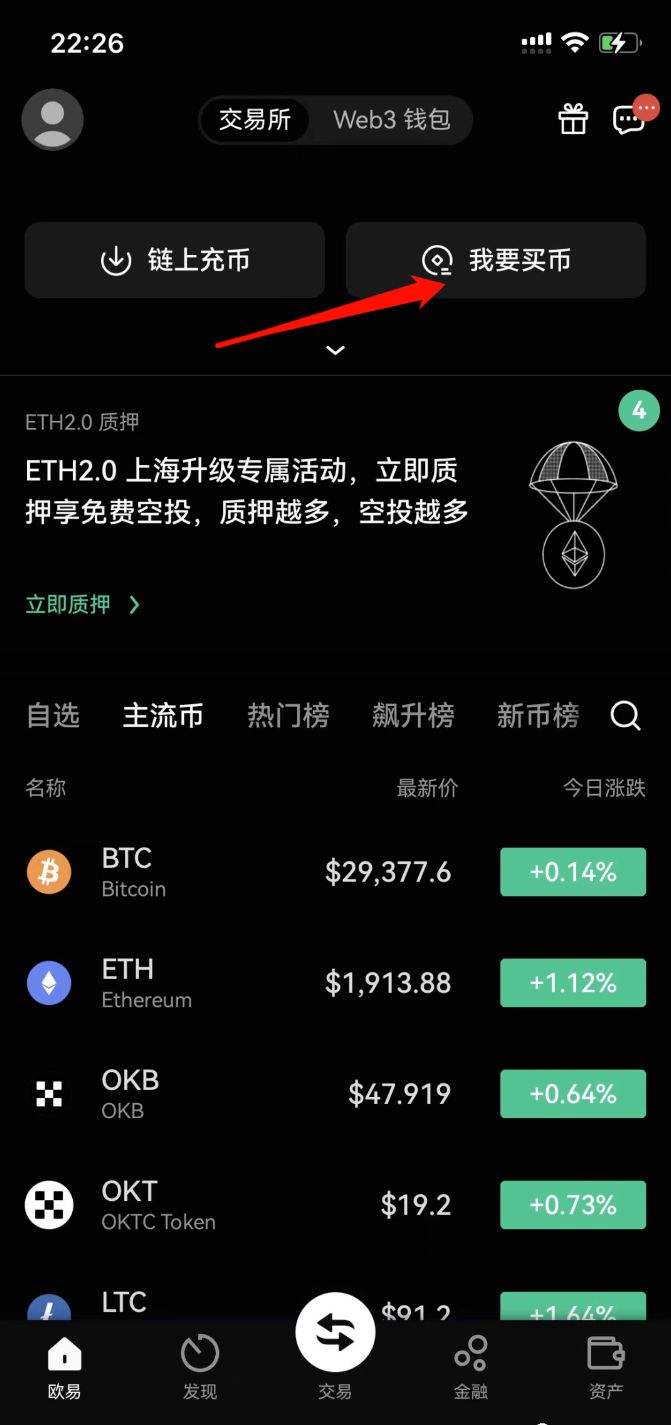
Task: Open the ETH Ethereum row
Action: 335,983
